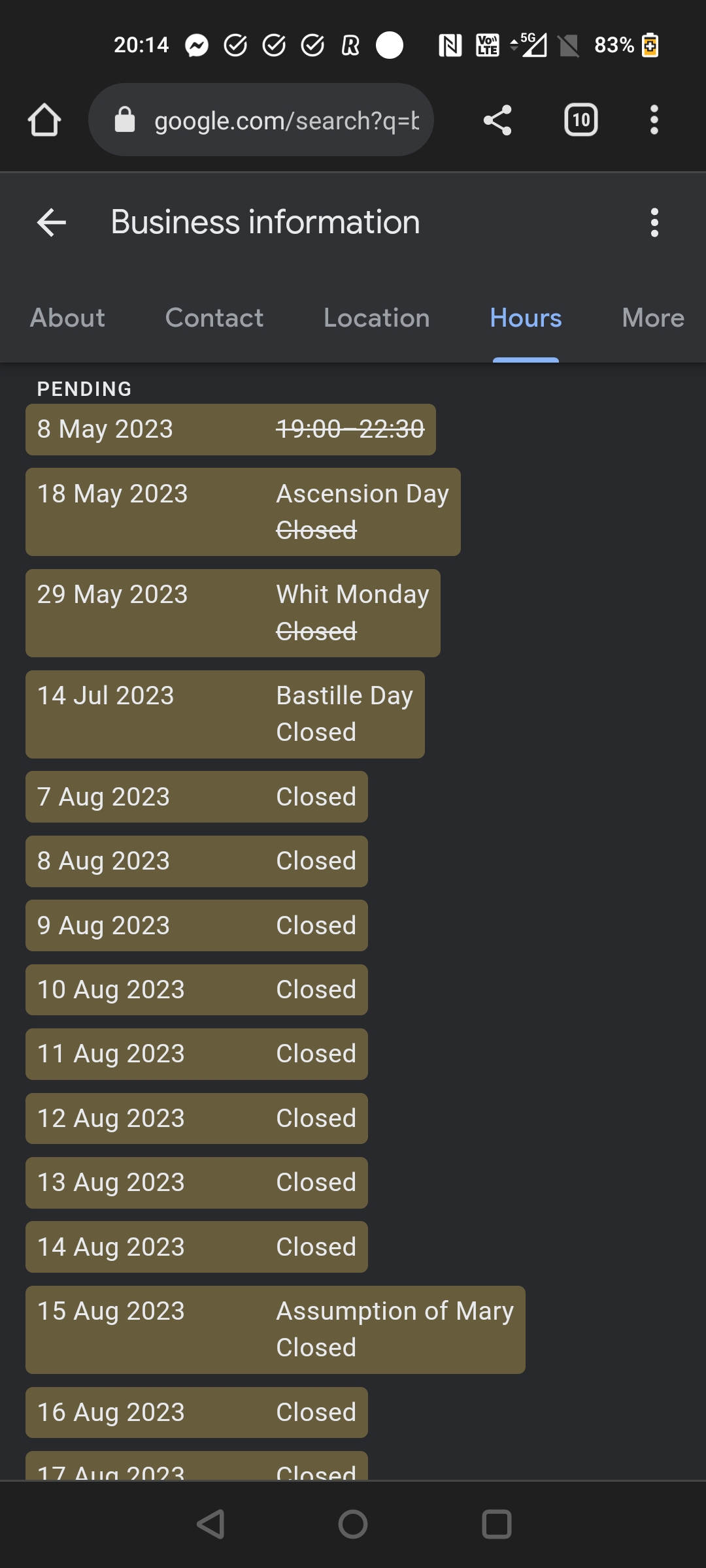
Task: Go back from Business information
Action: click(x=52, y=222)
